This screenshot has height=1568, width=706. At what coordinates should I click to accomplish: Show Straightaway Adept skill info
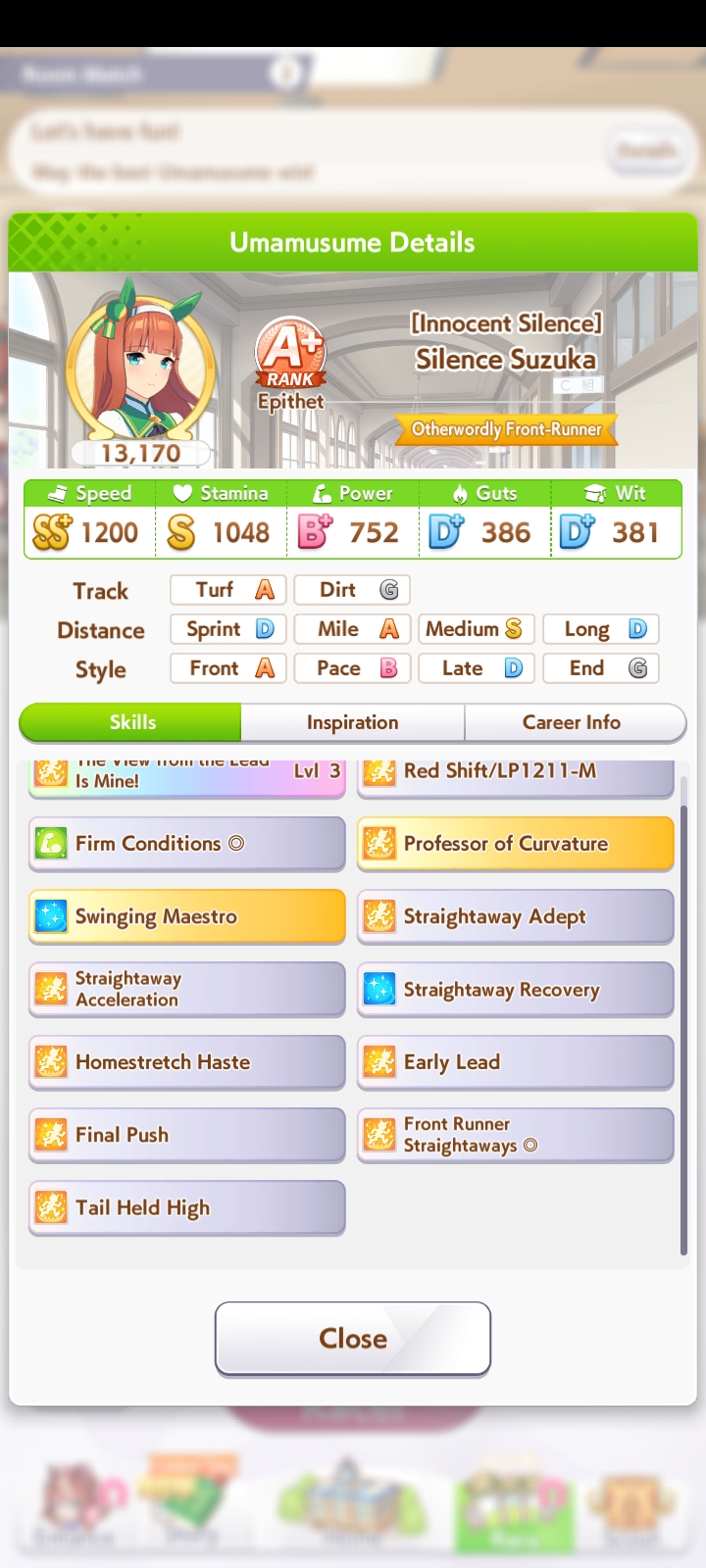[515, 916]
